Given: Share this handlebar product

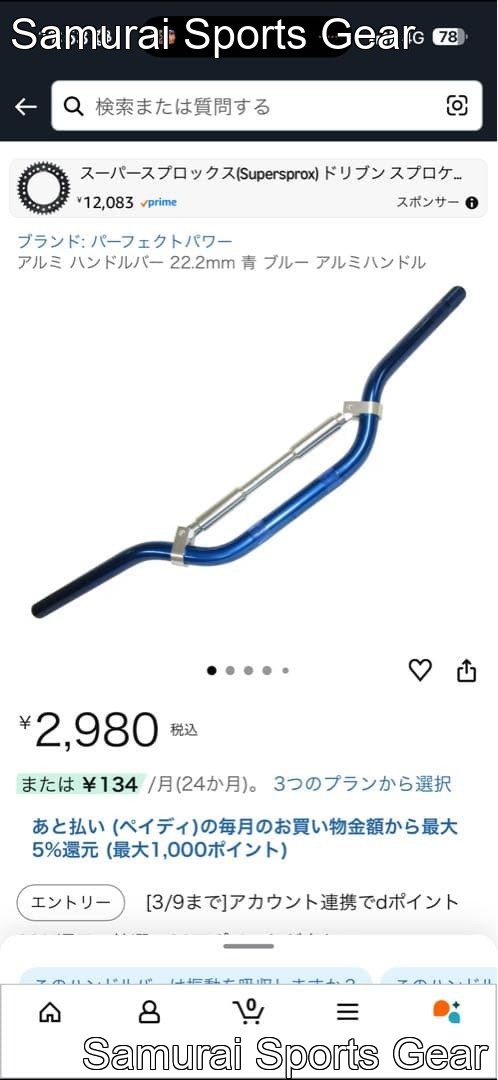Looking at the screenshot, I should point(466,669).
